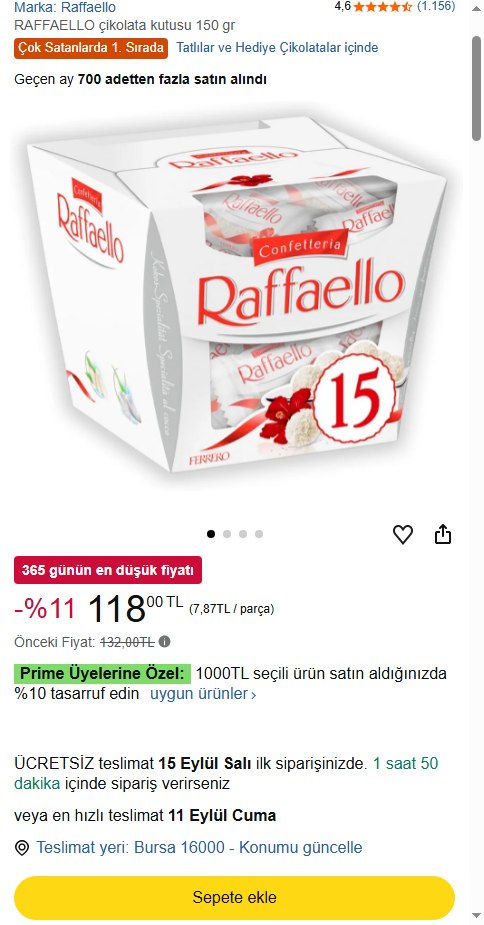
Task: Tap Sepete ekle to add to cart
Action: point(234,897)
